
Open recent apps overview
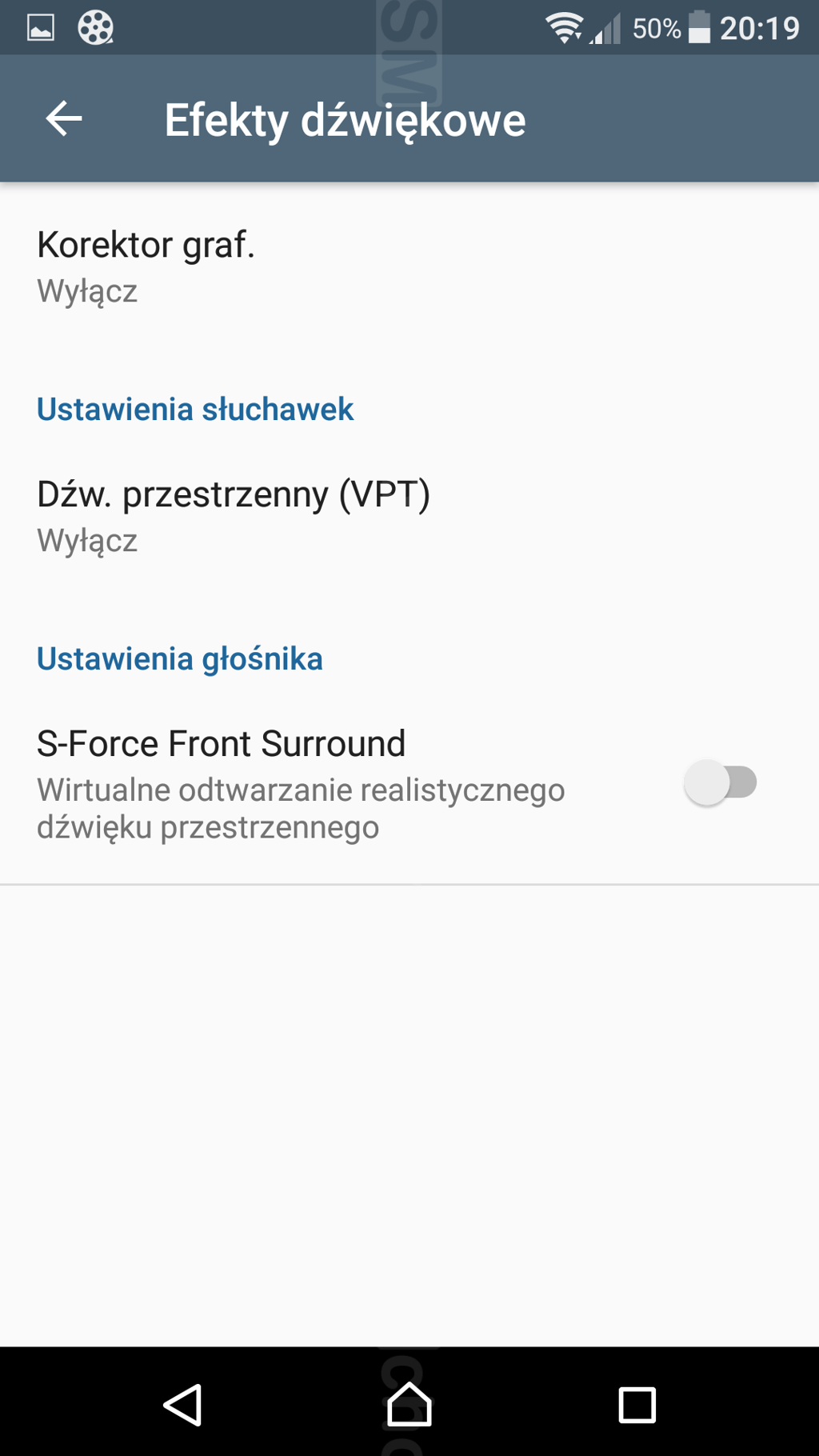(637, 1404)
